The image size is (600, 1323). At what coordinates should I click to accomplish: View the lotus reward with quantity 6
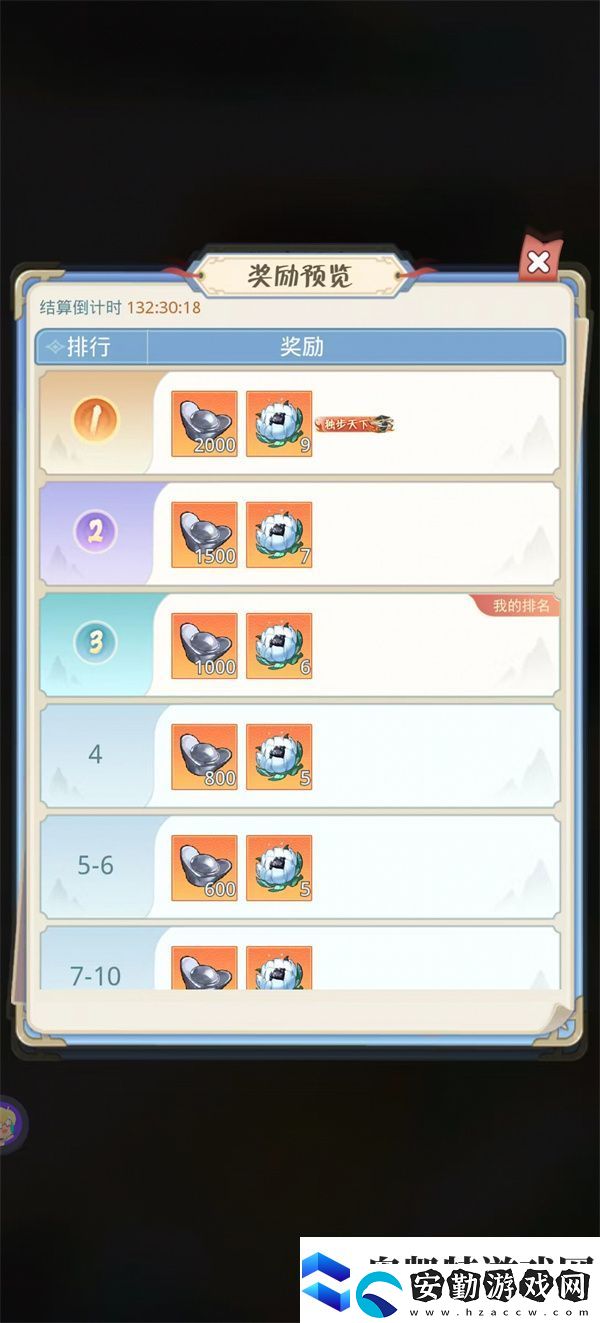pyautogui.click(x=279, y=646)
